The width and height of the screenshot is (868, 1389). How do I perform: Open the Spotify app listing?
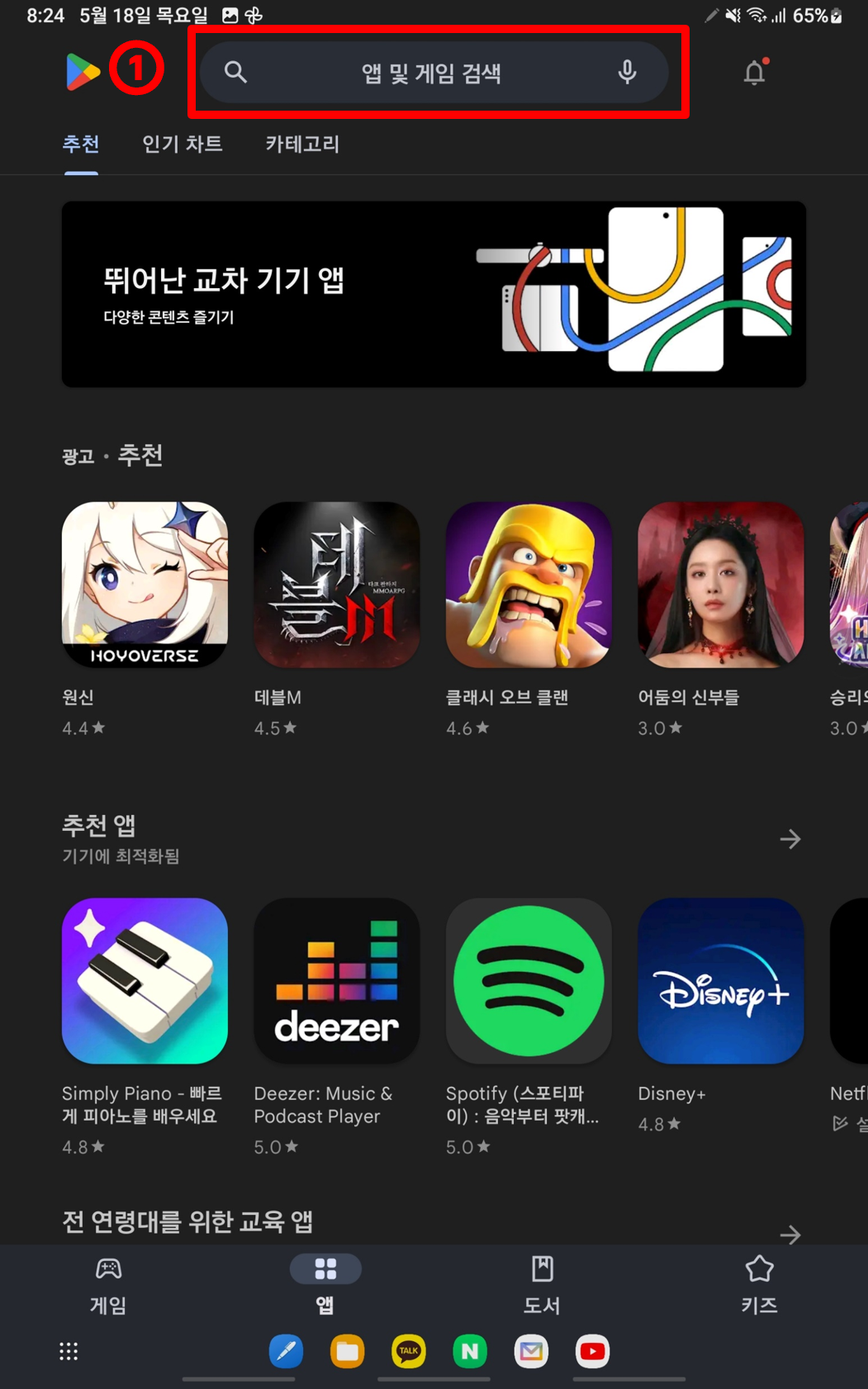coord(529,981)
